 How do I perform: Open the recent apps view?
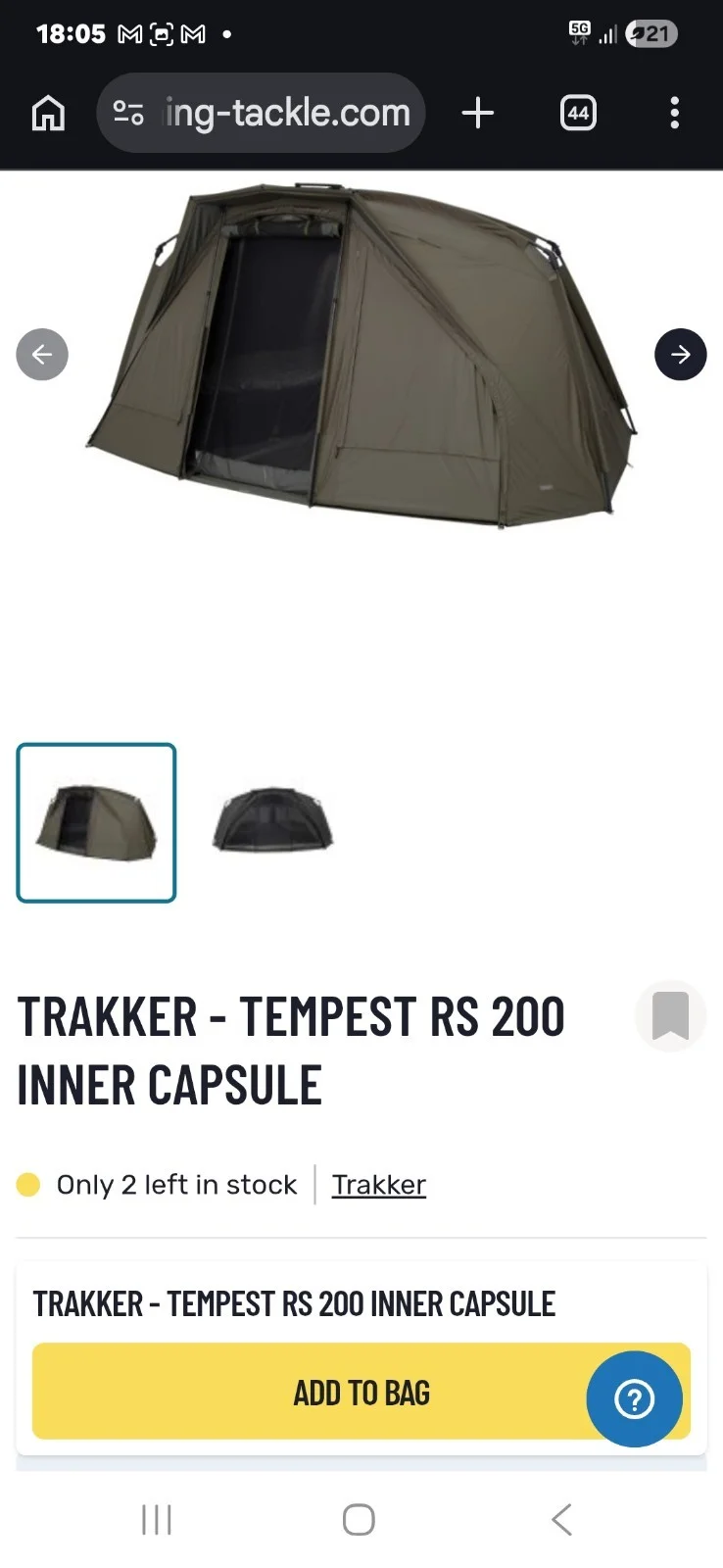[x=157, y=1520]
